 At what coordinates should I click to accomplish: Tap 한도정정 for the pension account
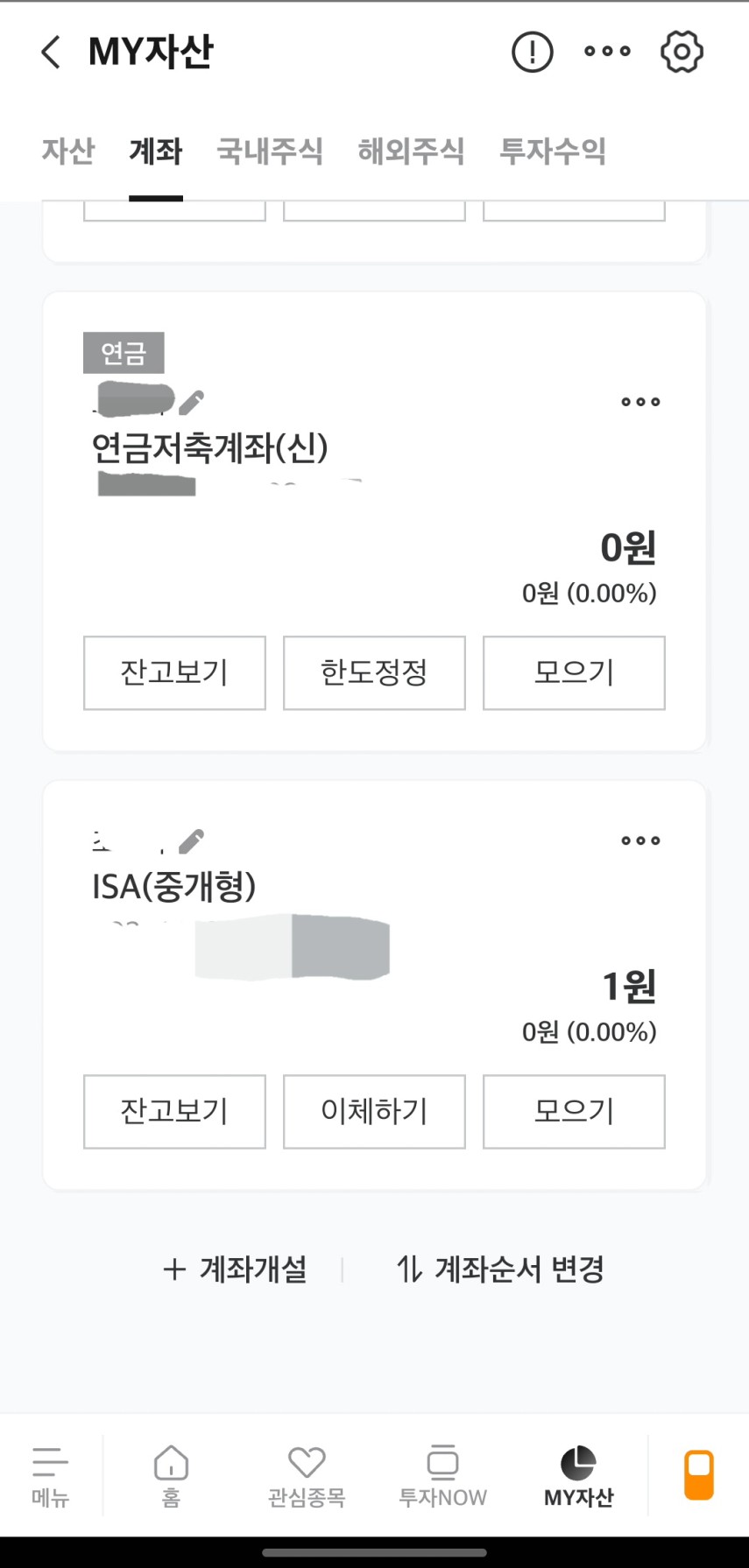[x=374, y=672]
